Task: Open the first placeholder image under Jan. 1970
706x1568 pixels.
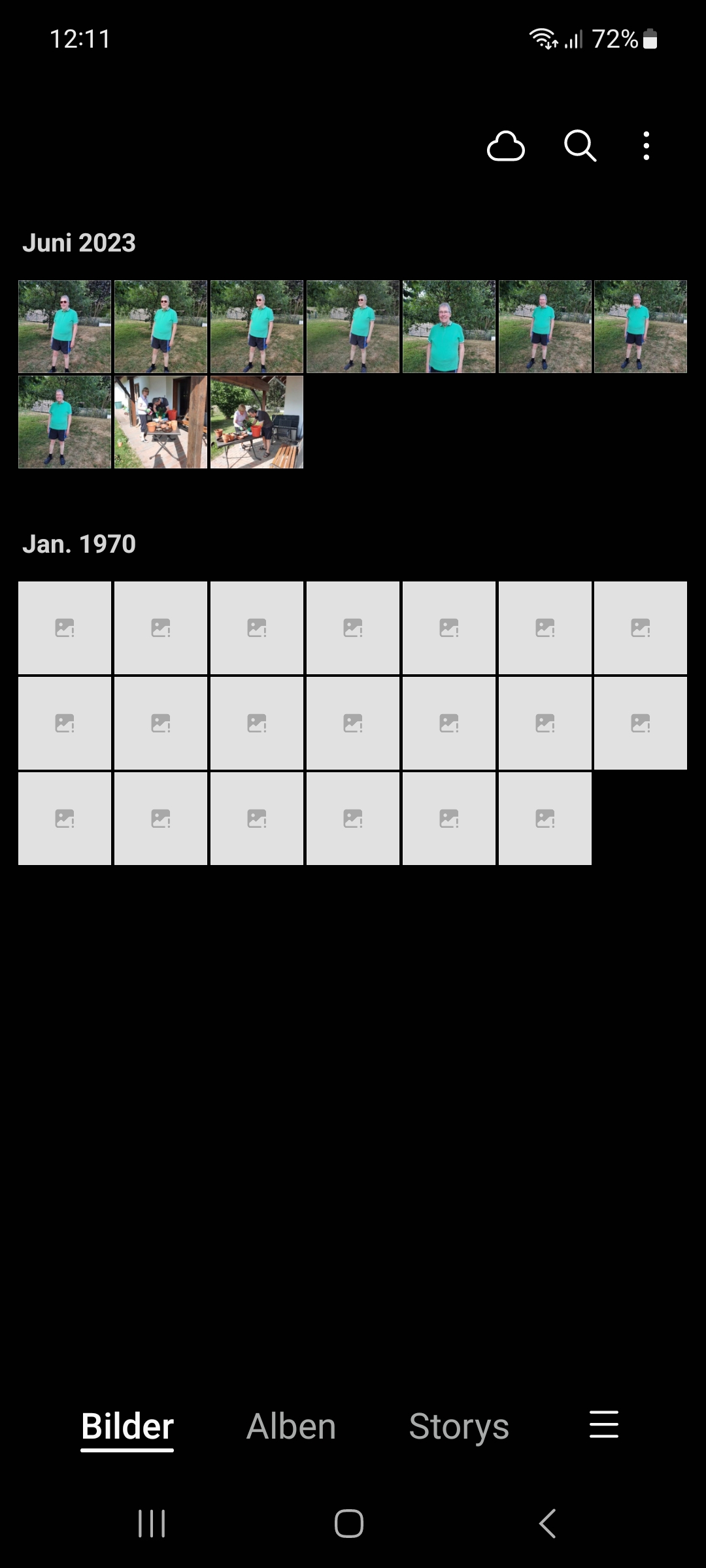Action: point(65,628)
